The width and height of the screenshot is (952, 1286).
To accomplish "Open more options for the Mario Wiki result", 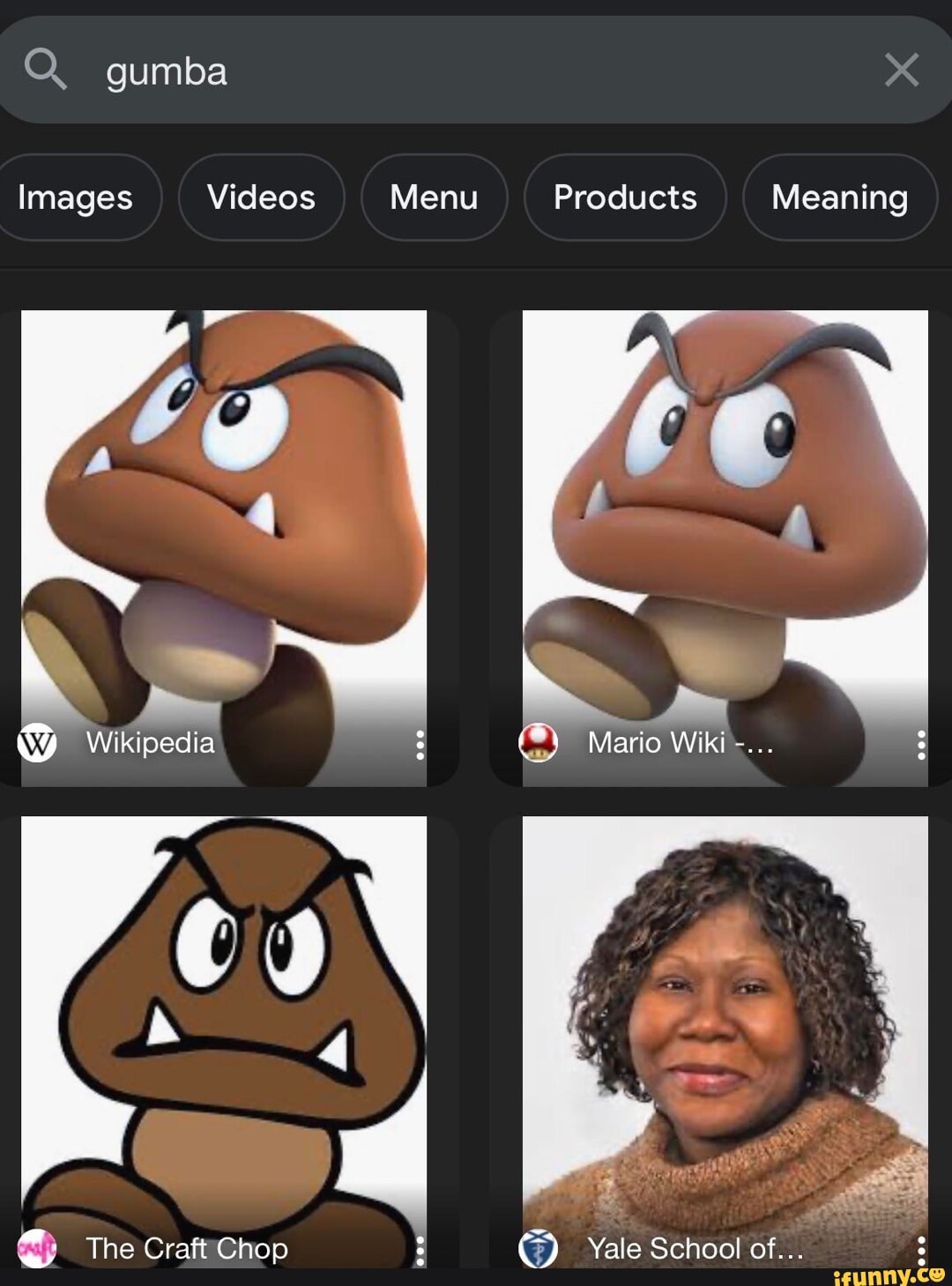I will tap(921, 745).
